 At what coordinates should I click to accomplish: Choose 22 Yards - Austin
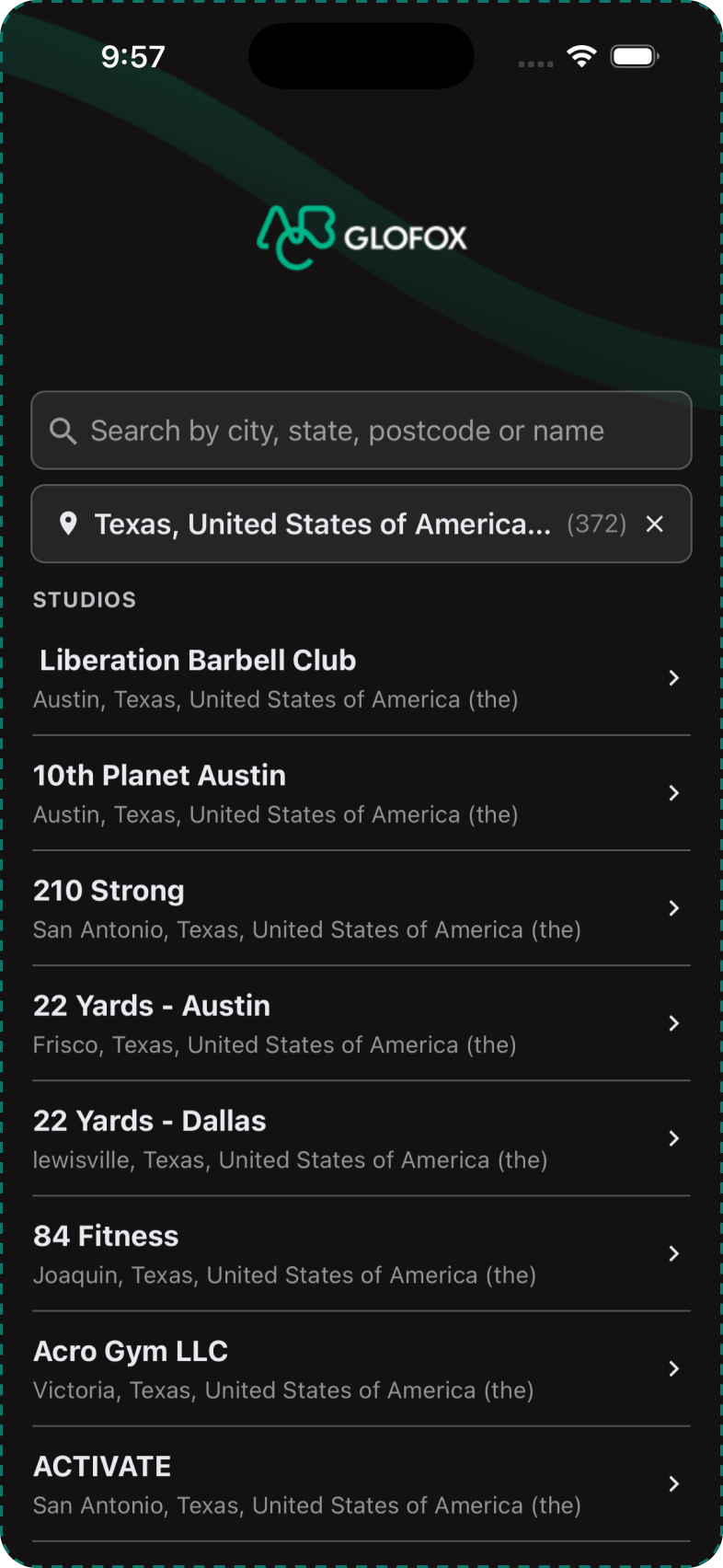(x=361, y=1023)
